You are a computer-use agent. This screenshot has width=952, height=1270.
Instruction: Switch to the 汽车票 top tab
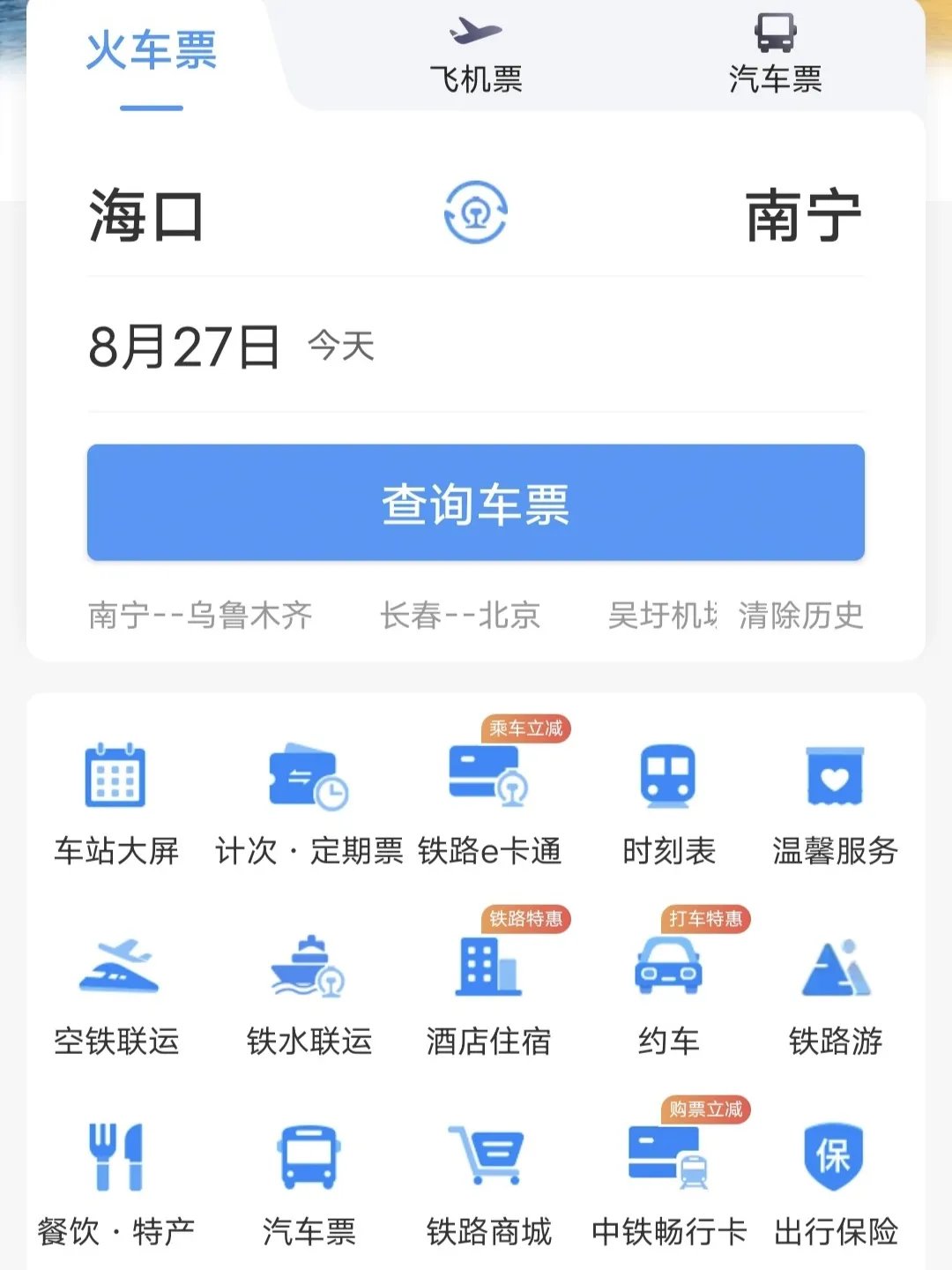[775, 55]
